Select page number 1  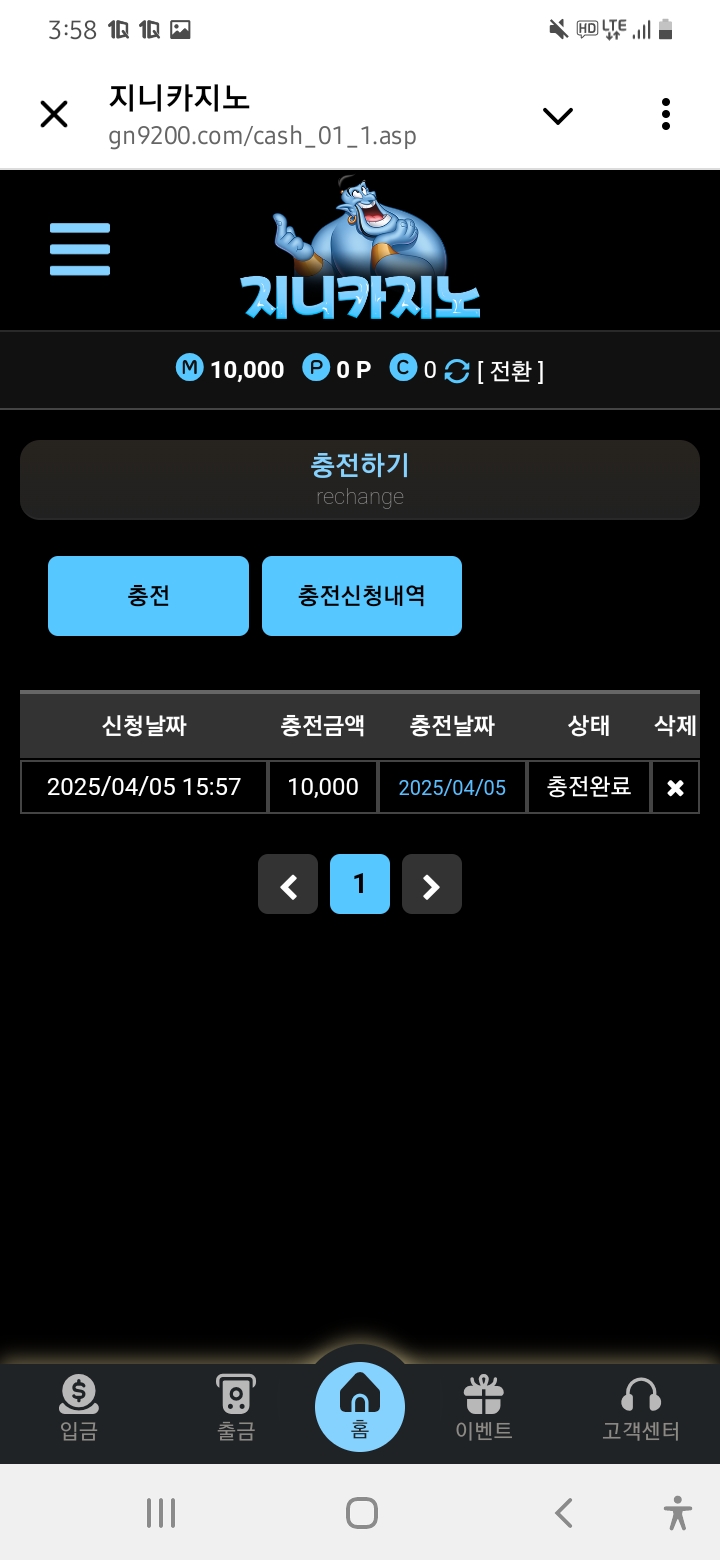(x=360, y=884)
